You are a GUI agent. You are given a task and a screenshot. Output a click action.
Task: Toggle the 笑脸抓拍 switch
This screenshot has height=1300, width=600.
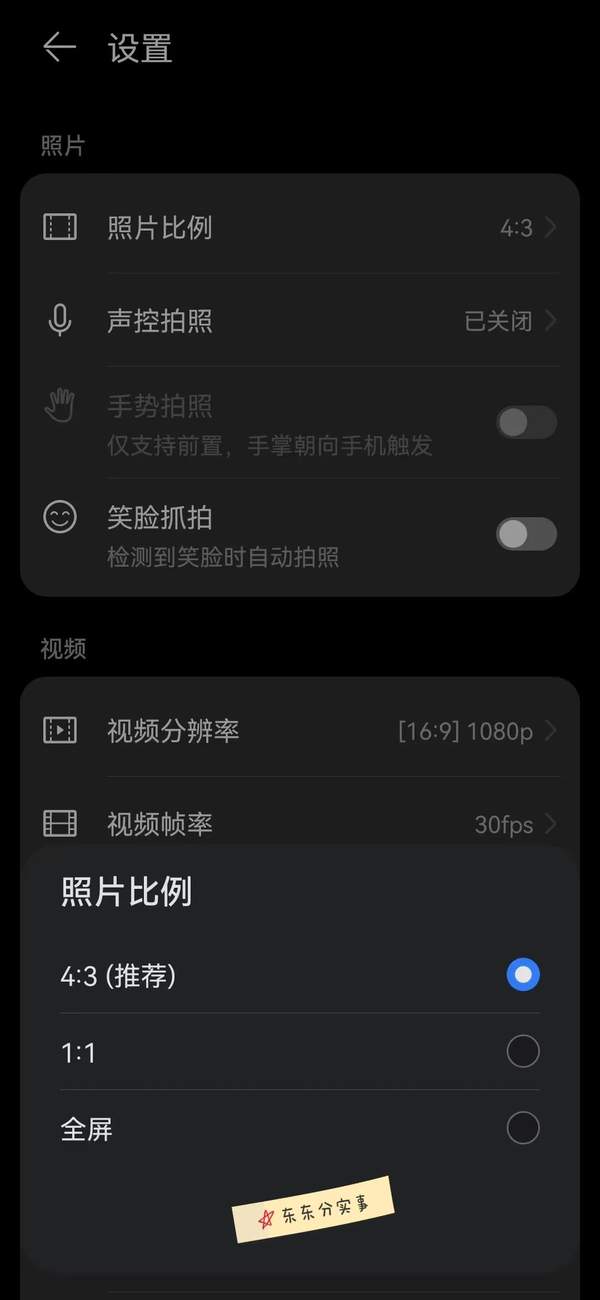(x=527, y=534)
